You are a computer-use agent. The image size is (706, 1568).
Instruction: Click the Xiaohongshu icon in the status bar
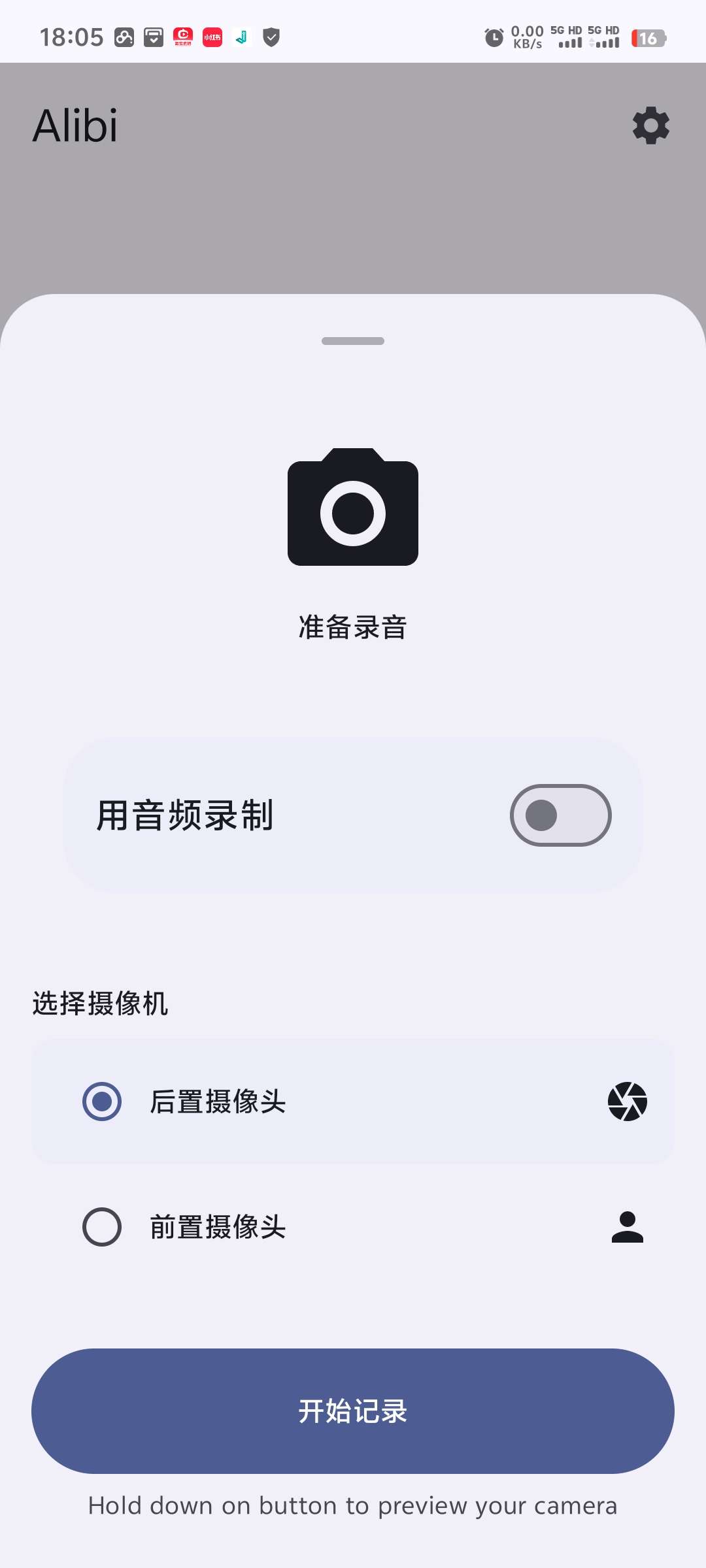[x=211, y=37]
